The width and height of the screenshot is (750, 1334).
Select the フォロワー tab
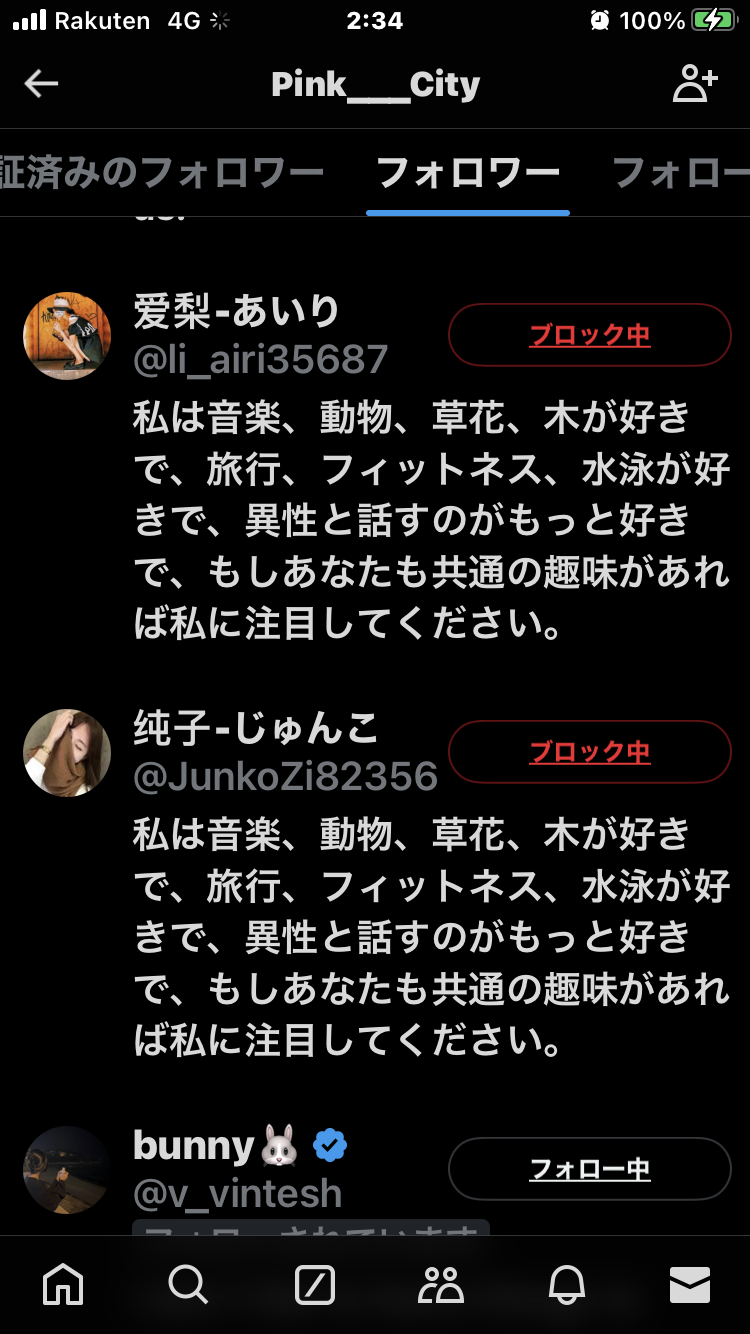[x=468, y=174]
